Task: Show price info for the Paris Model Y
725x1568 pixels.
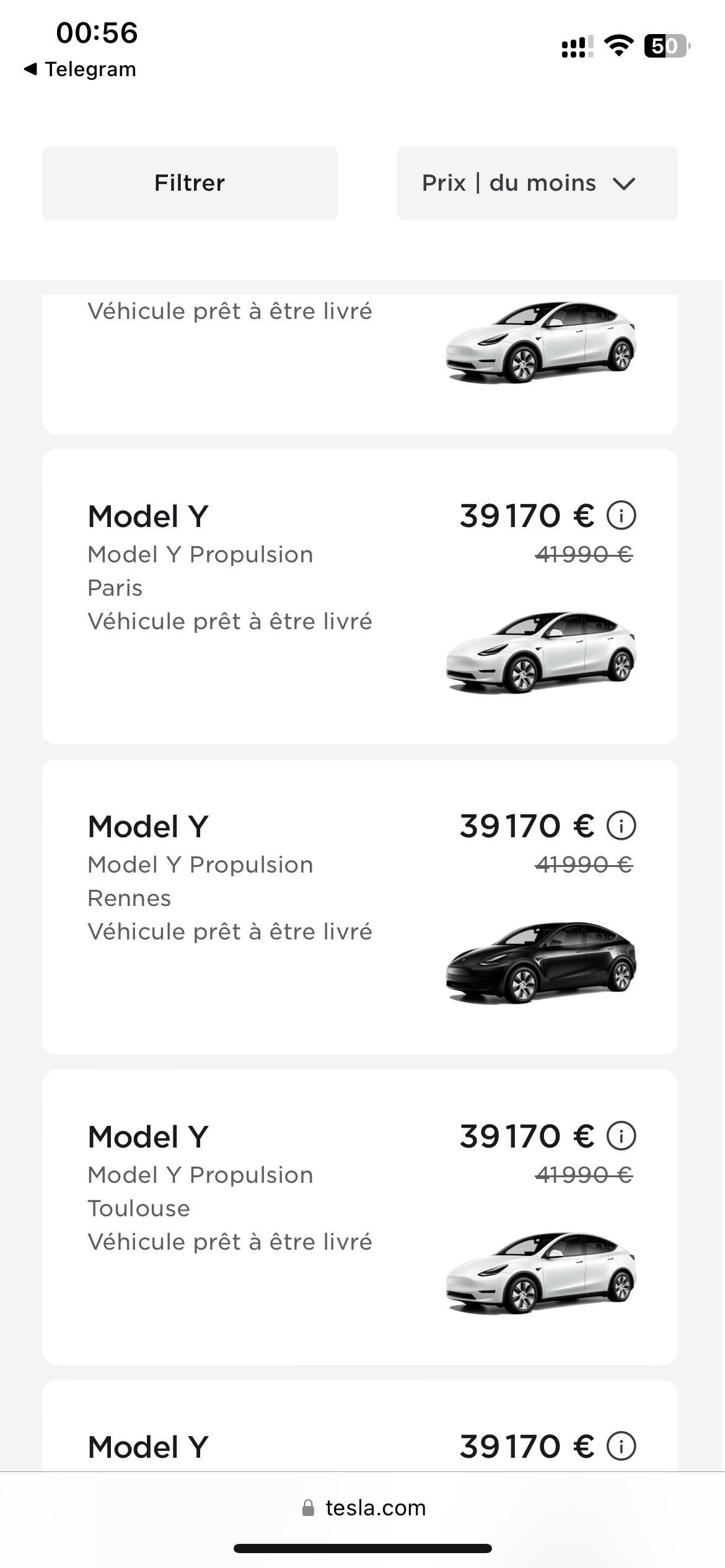Action: [621, 516]
